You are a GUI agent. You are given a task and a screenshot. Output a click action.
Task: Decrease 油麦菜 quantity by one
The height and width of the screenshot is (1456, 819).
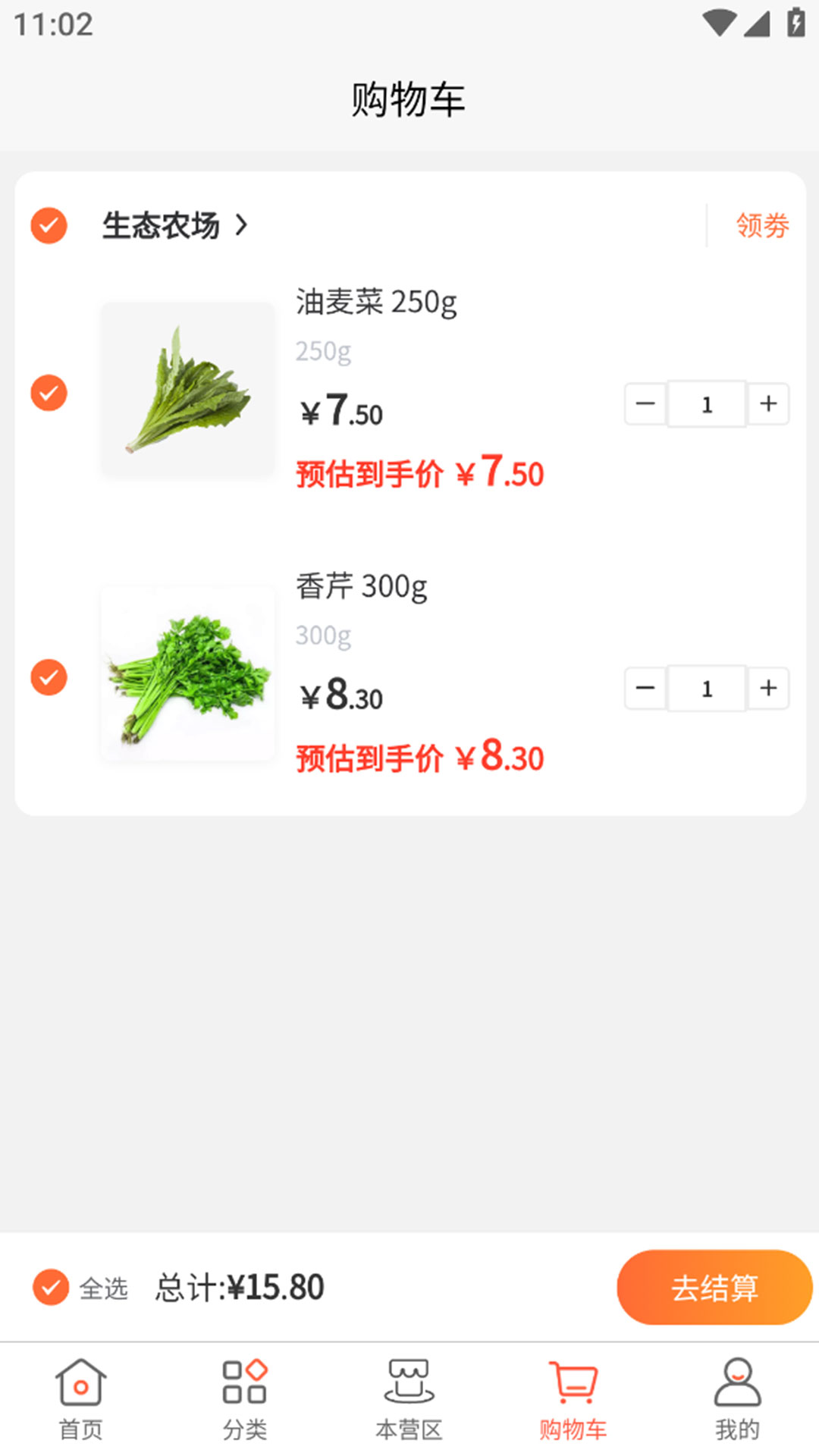point(645,403)
